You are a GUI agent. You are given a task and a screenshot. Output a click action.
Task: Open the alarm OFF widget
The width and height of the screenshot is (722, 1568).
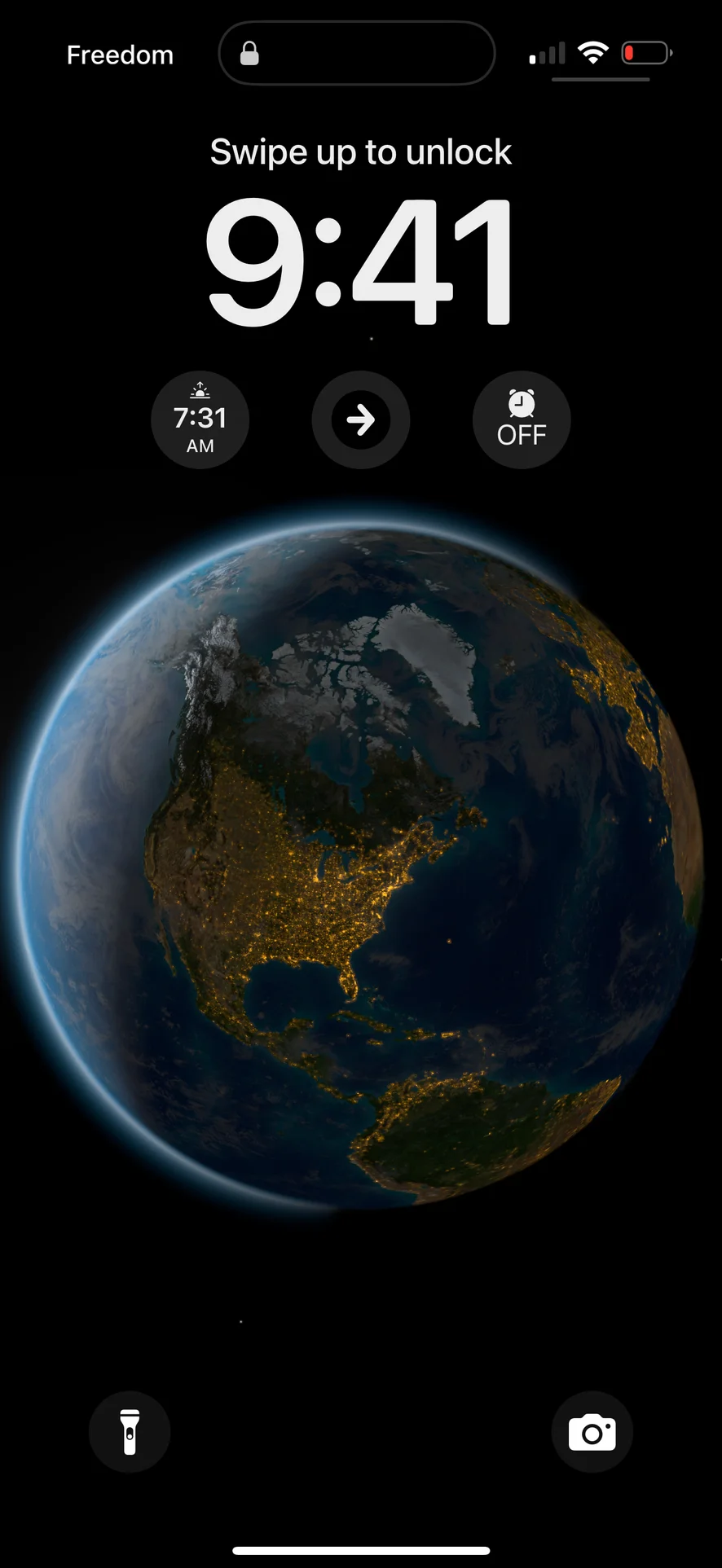click(522, 420)
